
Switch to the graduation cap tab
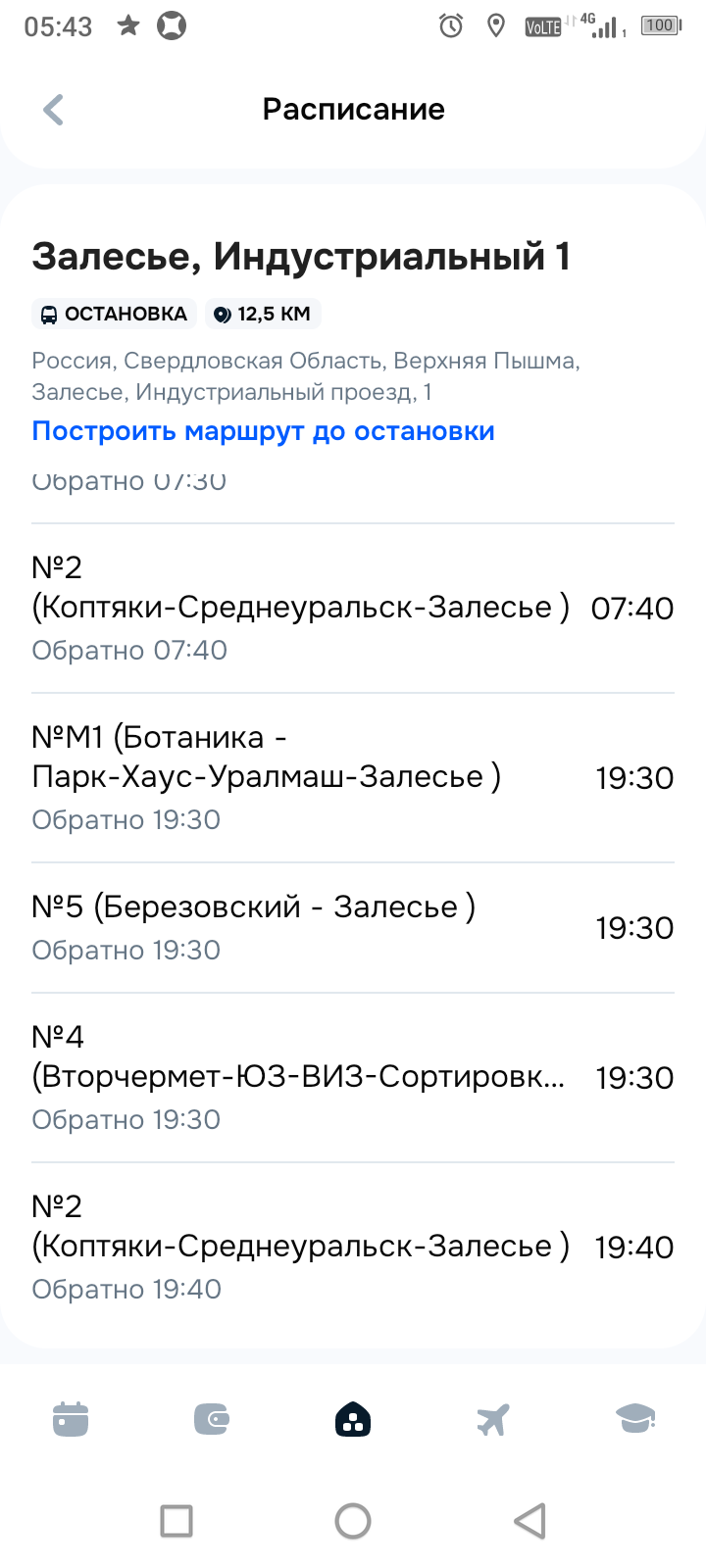[634, 1418]
